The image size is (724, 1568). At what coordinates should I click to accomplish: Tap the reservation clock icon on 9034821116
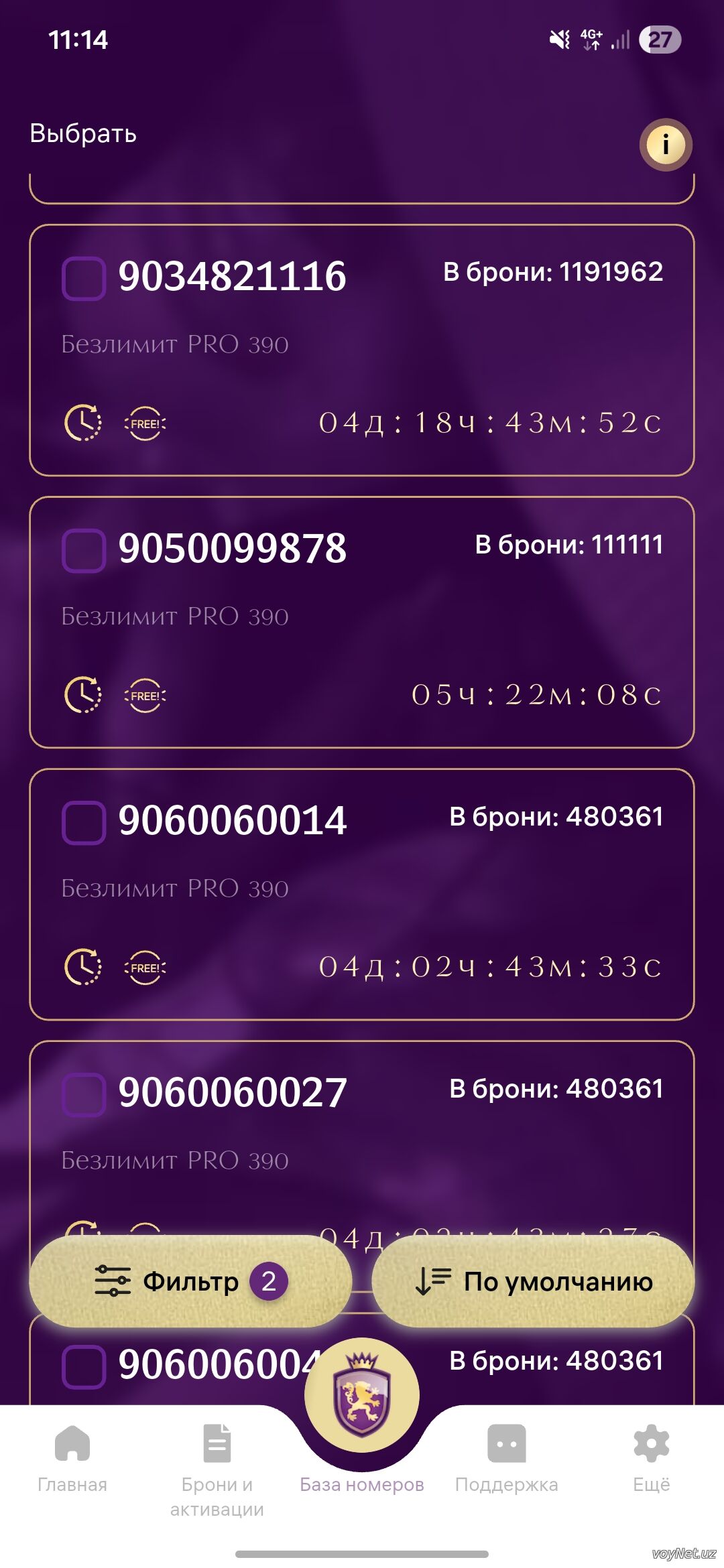(x=82, y=423)
